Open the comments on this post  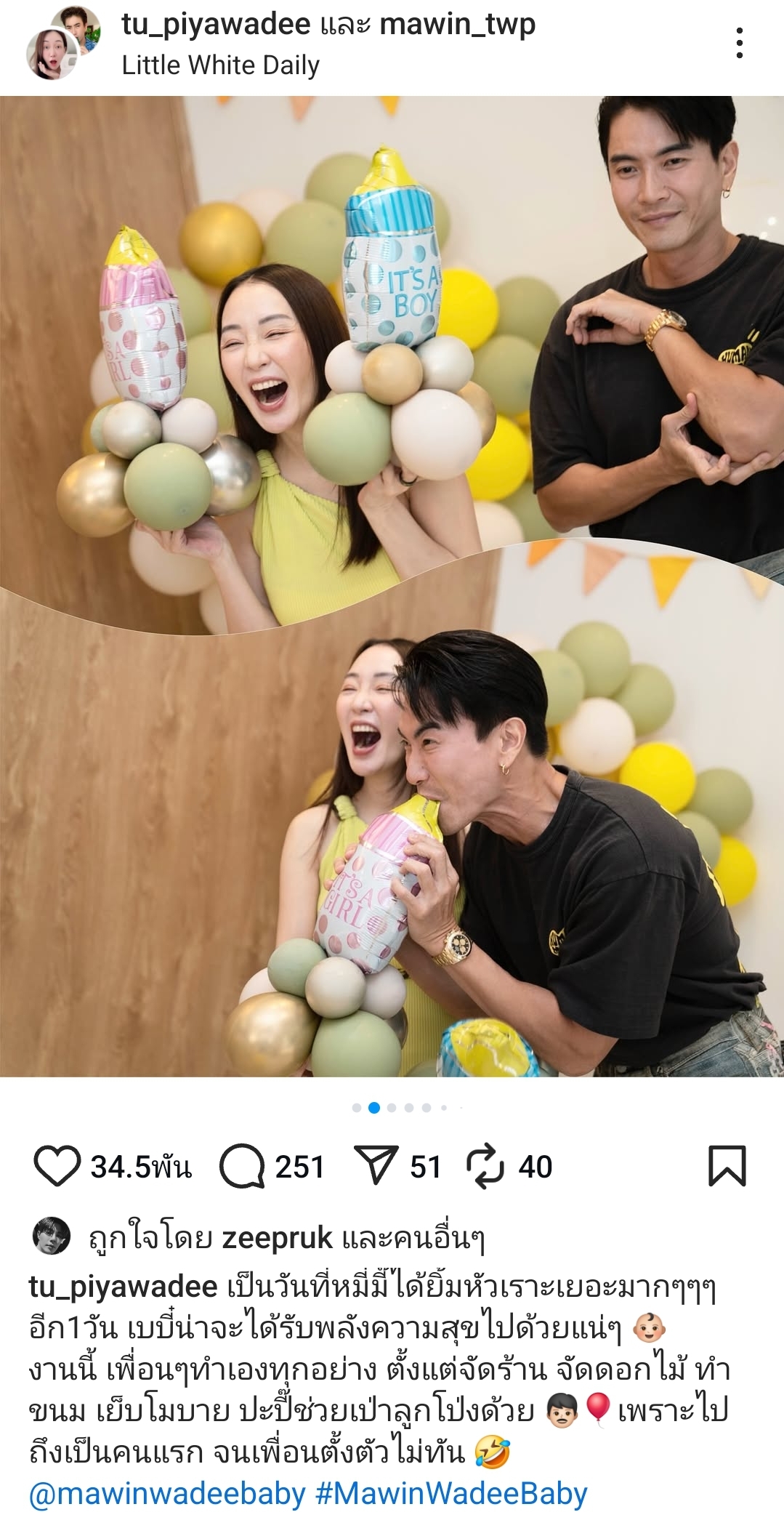pos(242,1167)
